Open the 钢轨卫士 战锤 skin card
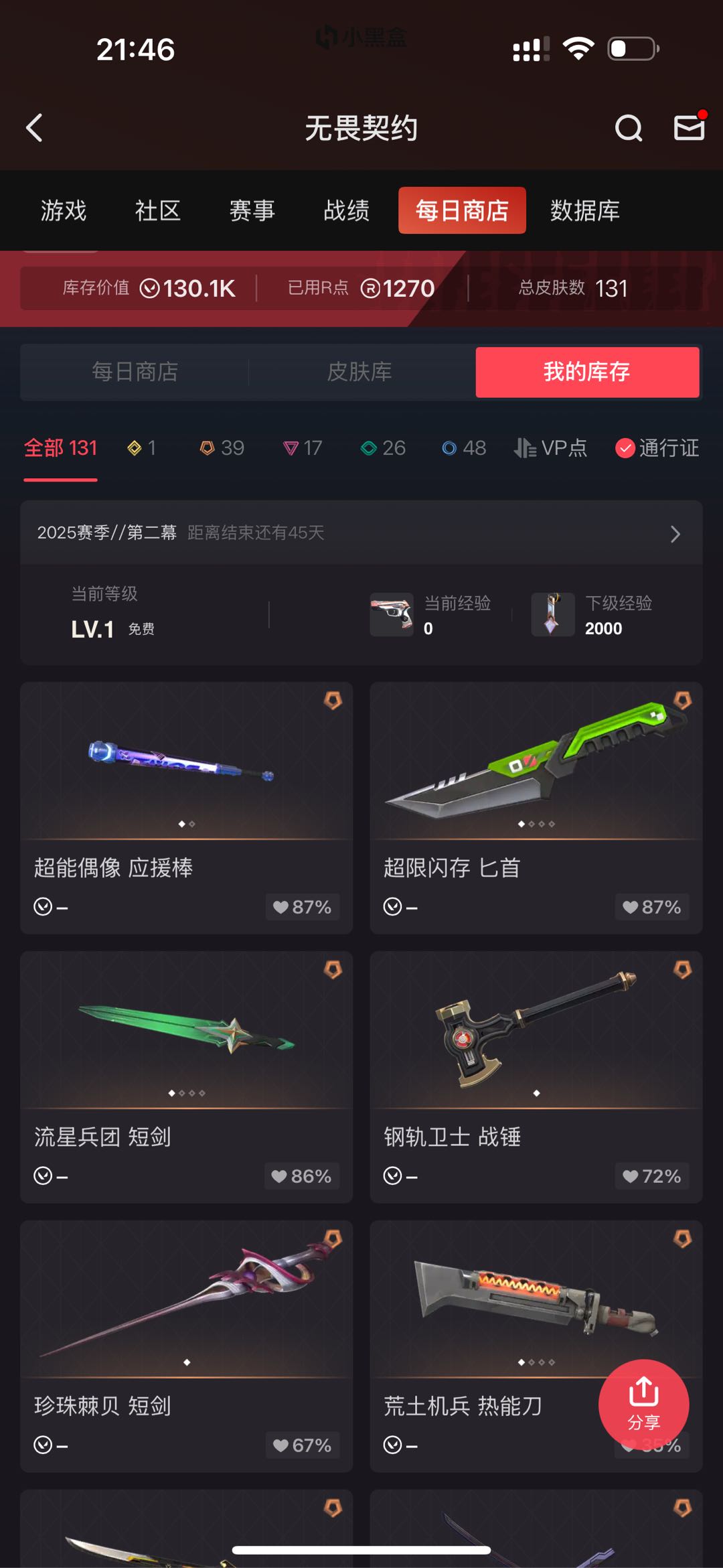Screen dimensions: 723x1568 536,1077
